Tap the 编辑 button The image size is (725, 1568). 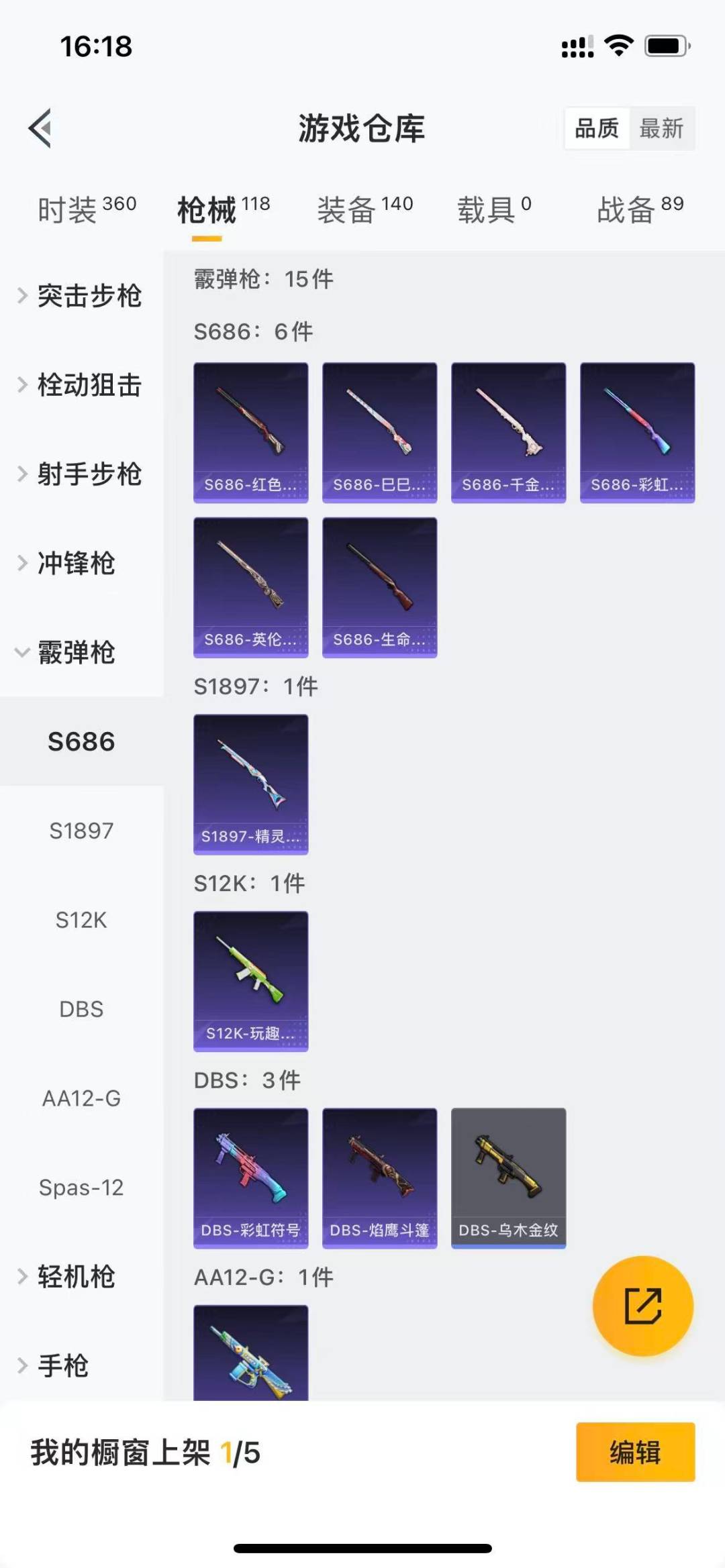(635, 1452)
